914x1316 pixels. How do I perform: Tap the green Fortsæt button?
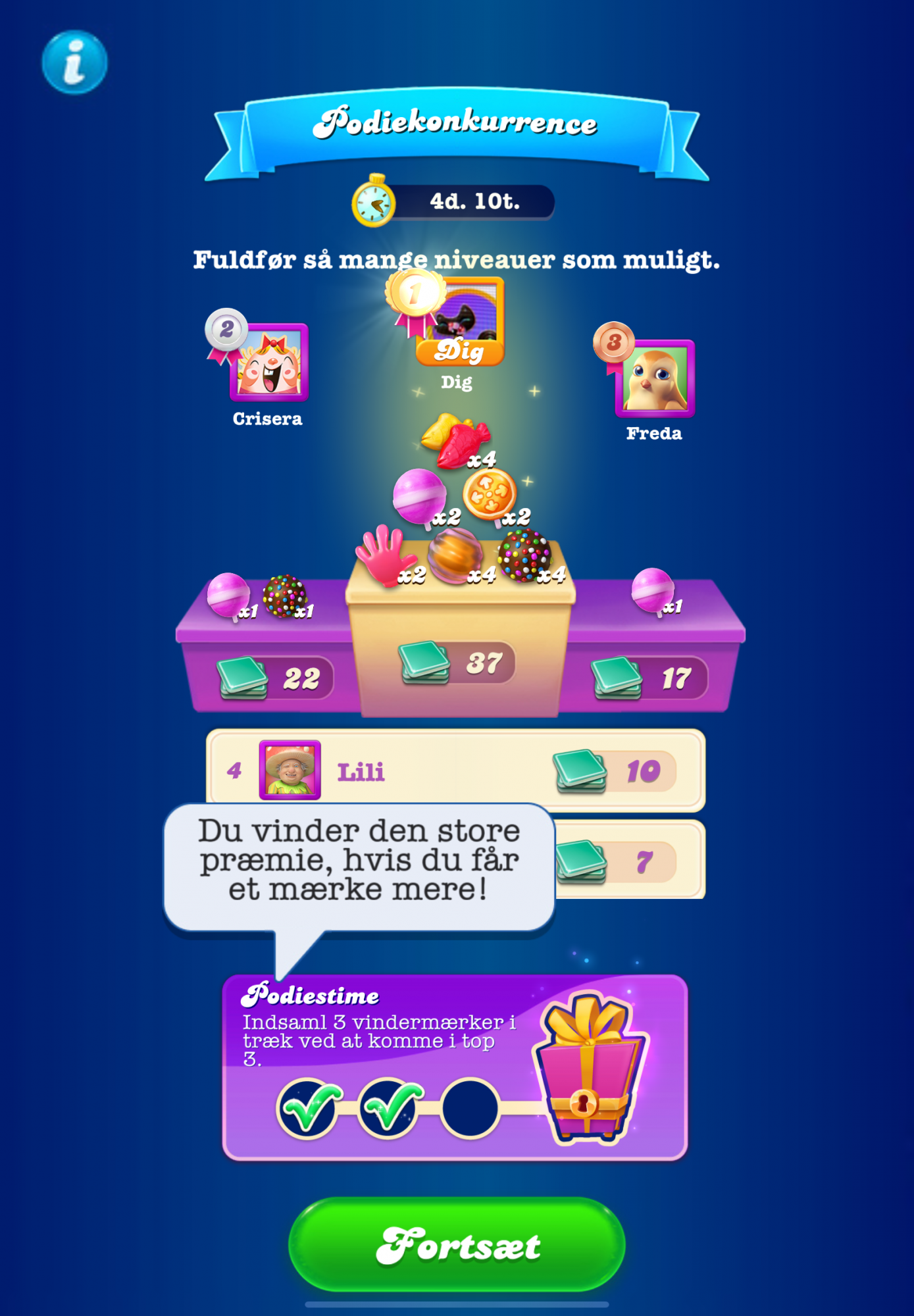pyautogui.click(x=457, y=1244)
